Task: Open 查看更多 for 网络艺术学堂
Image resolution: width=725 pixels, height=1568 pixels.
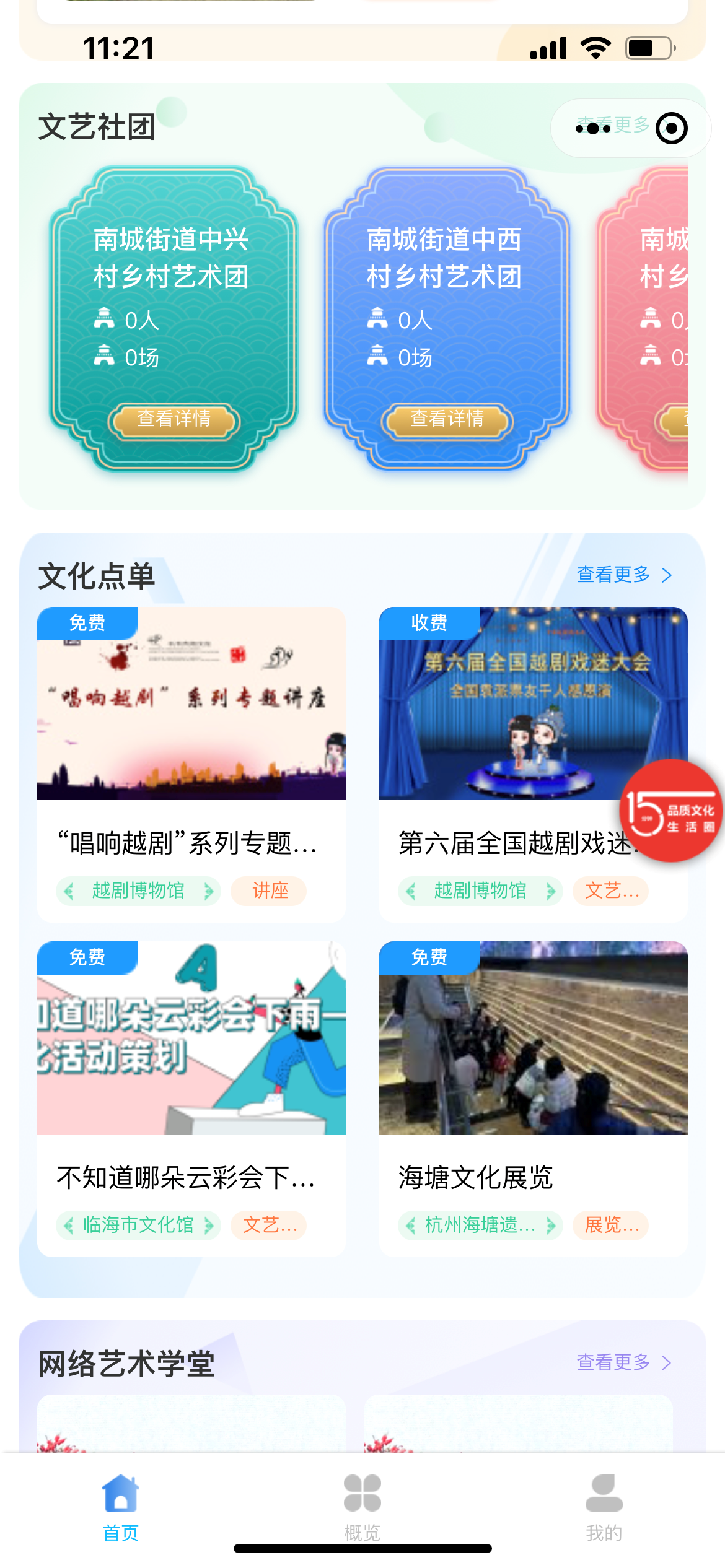Action: (x=623, y=1362)
